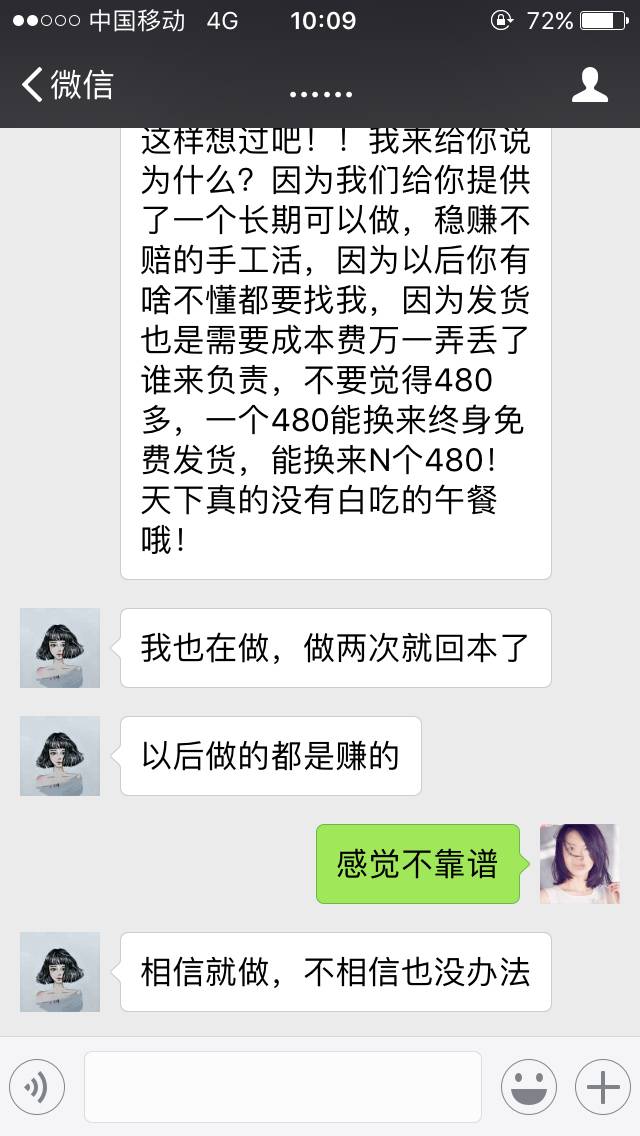Open contact avatar beside 相信就做，不相信也没办法
640x1136 pixels.
[60, 972]
